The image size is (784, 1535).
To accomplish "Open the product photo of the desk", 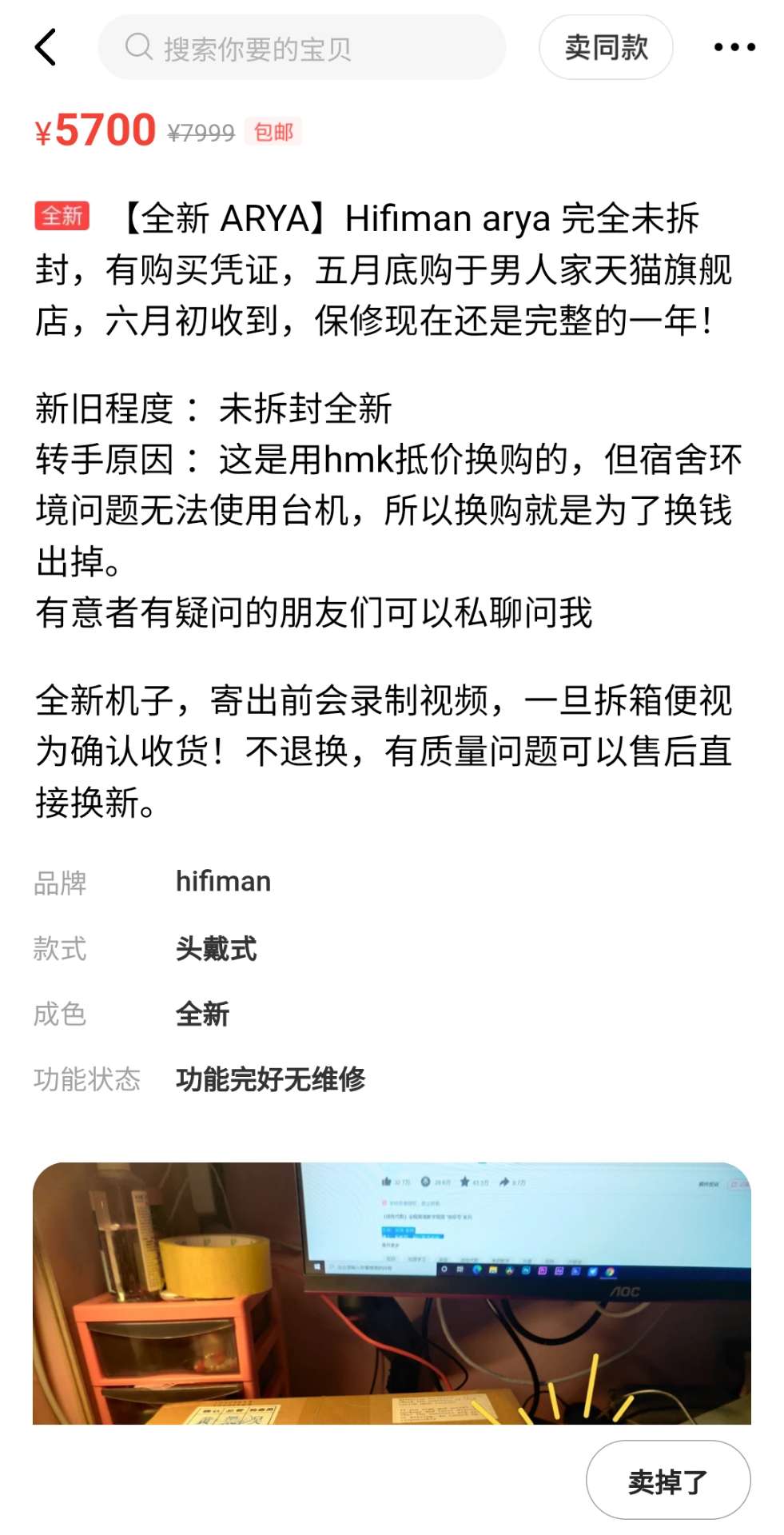I will point(392,1293).
